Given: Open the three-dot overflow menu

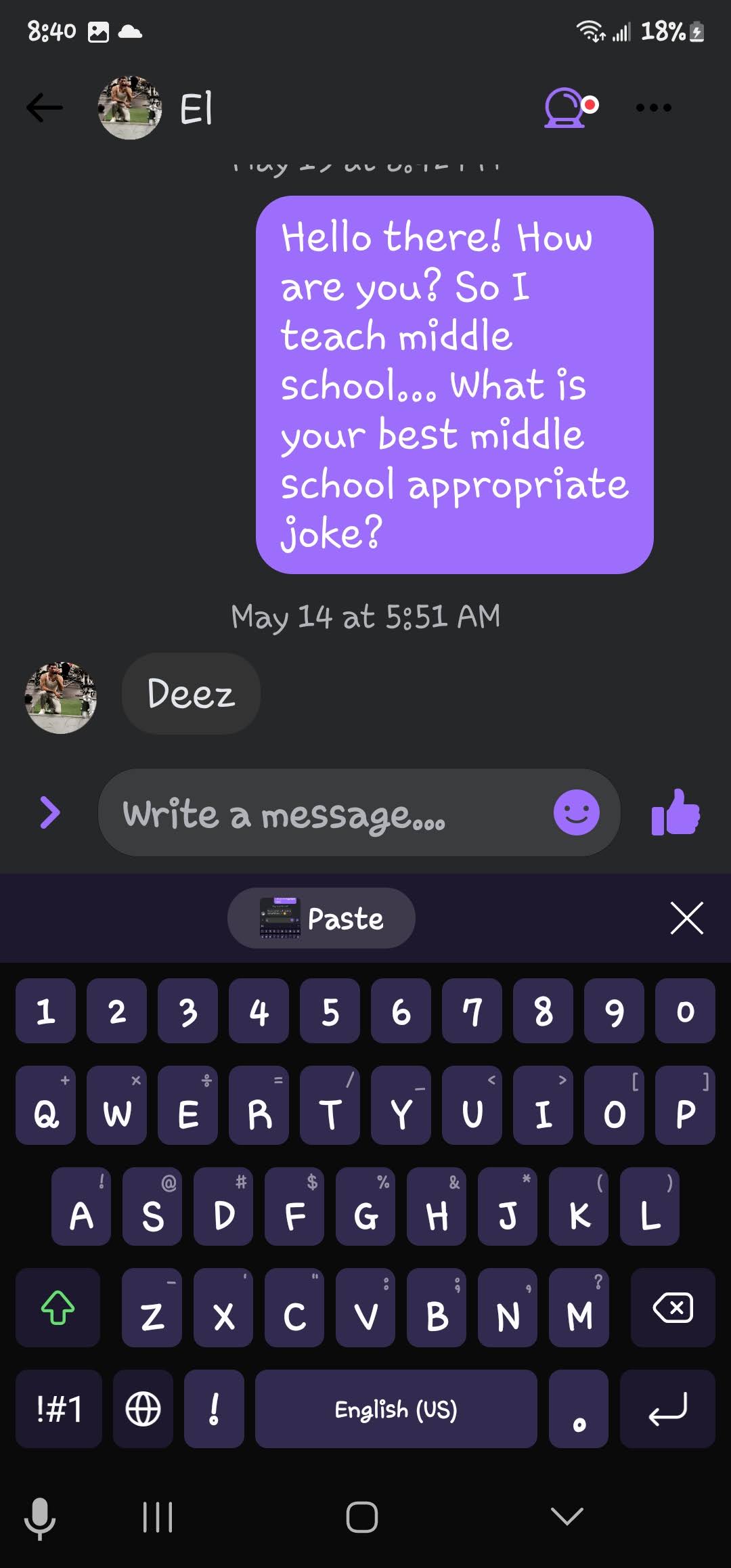Looking at the screenshot, I should coord(653,108).
